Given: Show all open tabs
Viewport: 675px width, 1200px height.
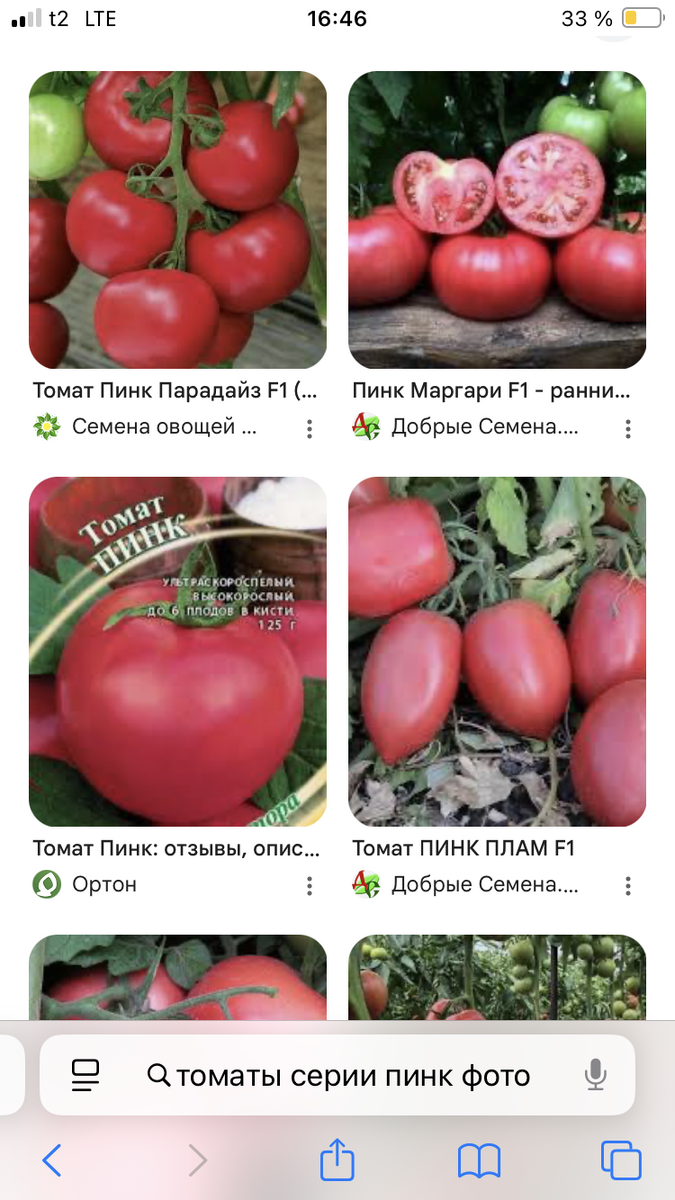Looking at the screenshot, I should click(x=621, y=1161).
